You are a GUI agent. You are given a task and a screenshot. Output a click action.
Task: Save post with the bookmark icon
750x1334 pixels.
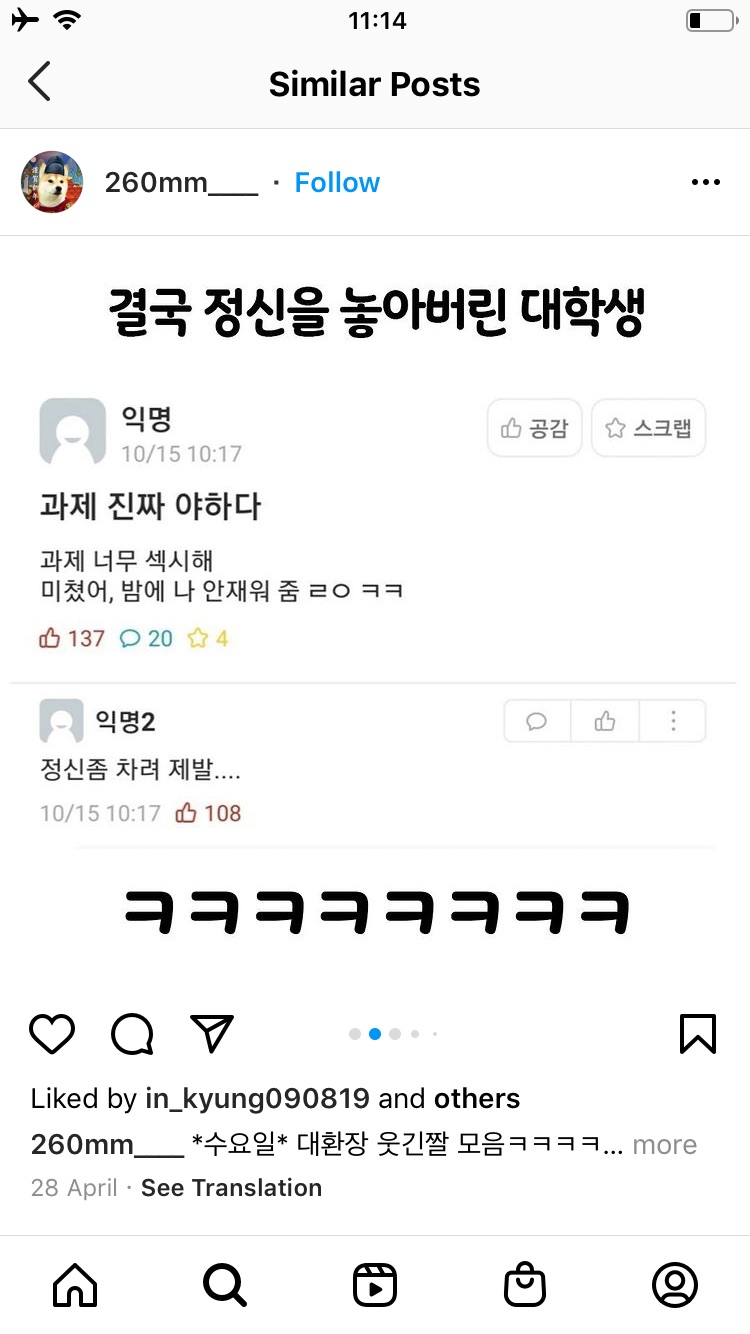[697, 1034]
